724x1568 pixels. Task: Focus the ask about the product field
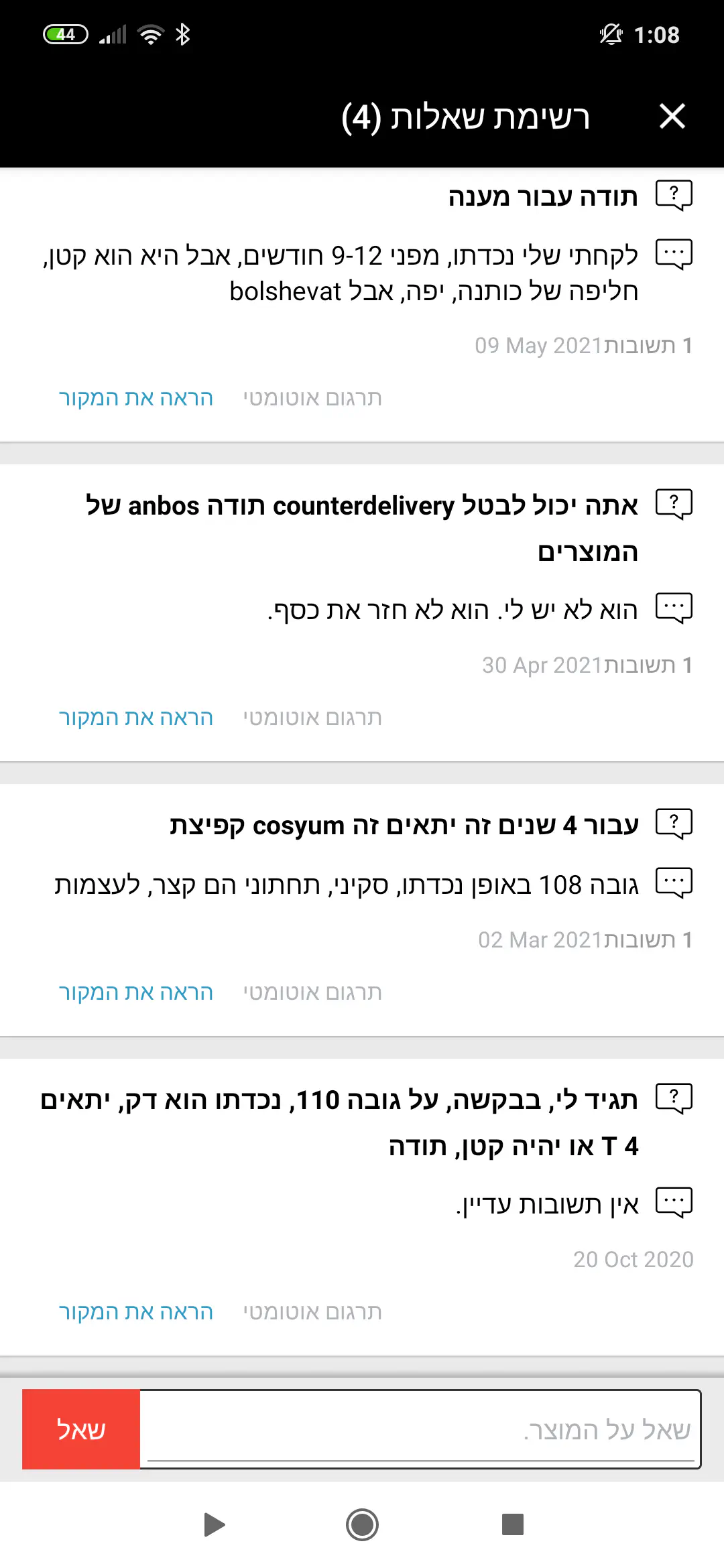pyautogui.click(x=420, y=1429)
